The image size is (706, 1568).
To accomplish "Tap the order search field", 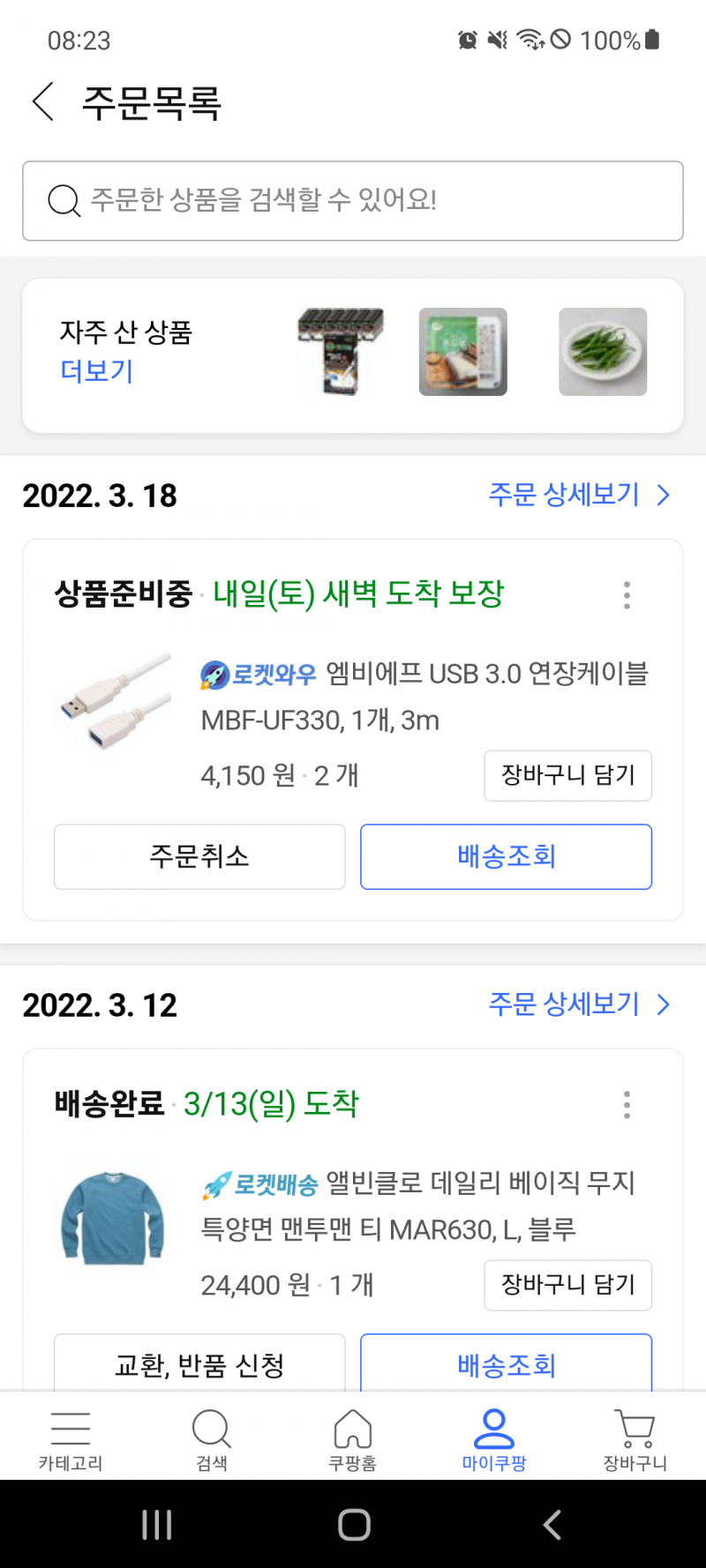I will point(353,201).
